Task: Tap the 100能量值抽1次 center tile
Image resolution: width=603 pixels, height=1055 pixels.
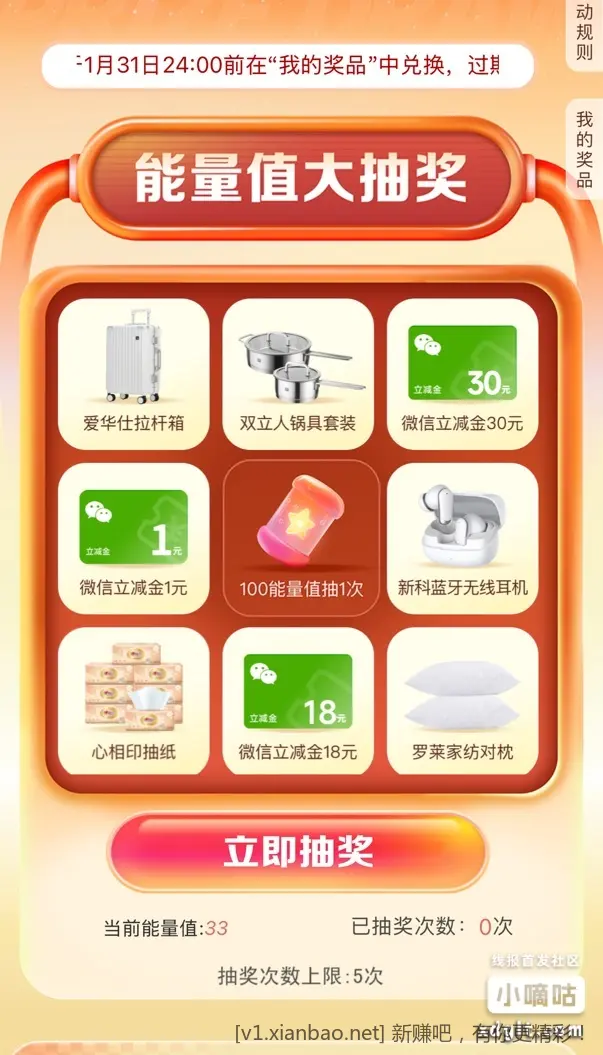Action: pyautogui.click(x=301, y=537)
